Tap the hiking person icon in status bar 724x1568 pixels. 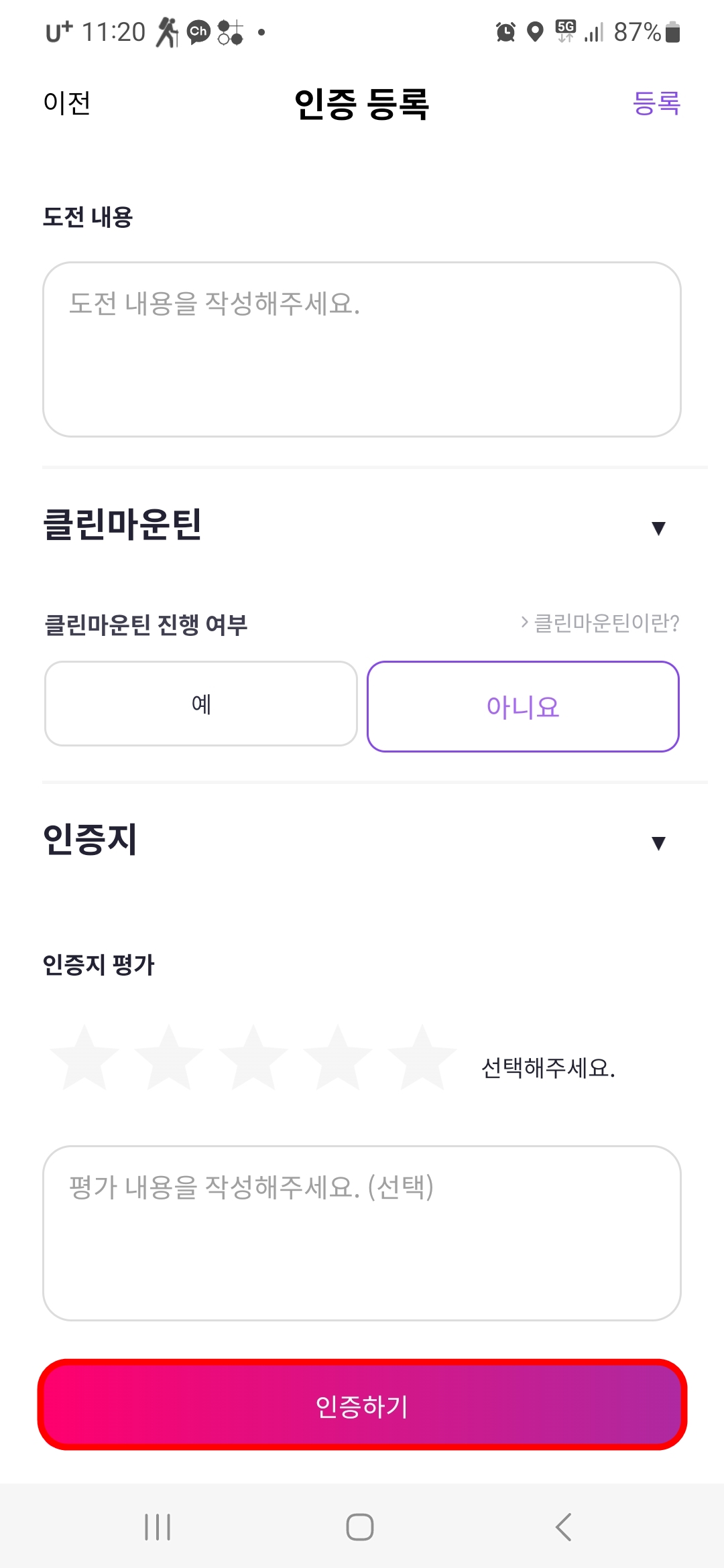tap(168, 31)
